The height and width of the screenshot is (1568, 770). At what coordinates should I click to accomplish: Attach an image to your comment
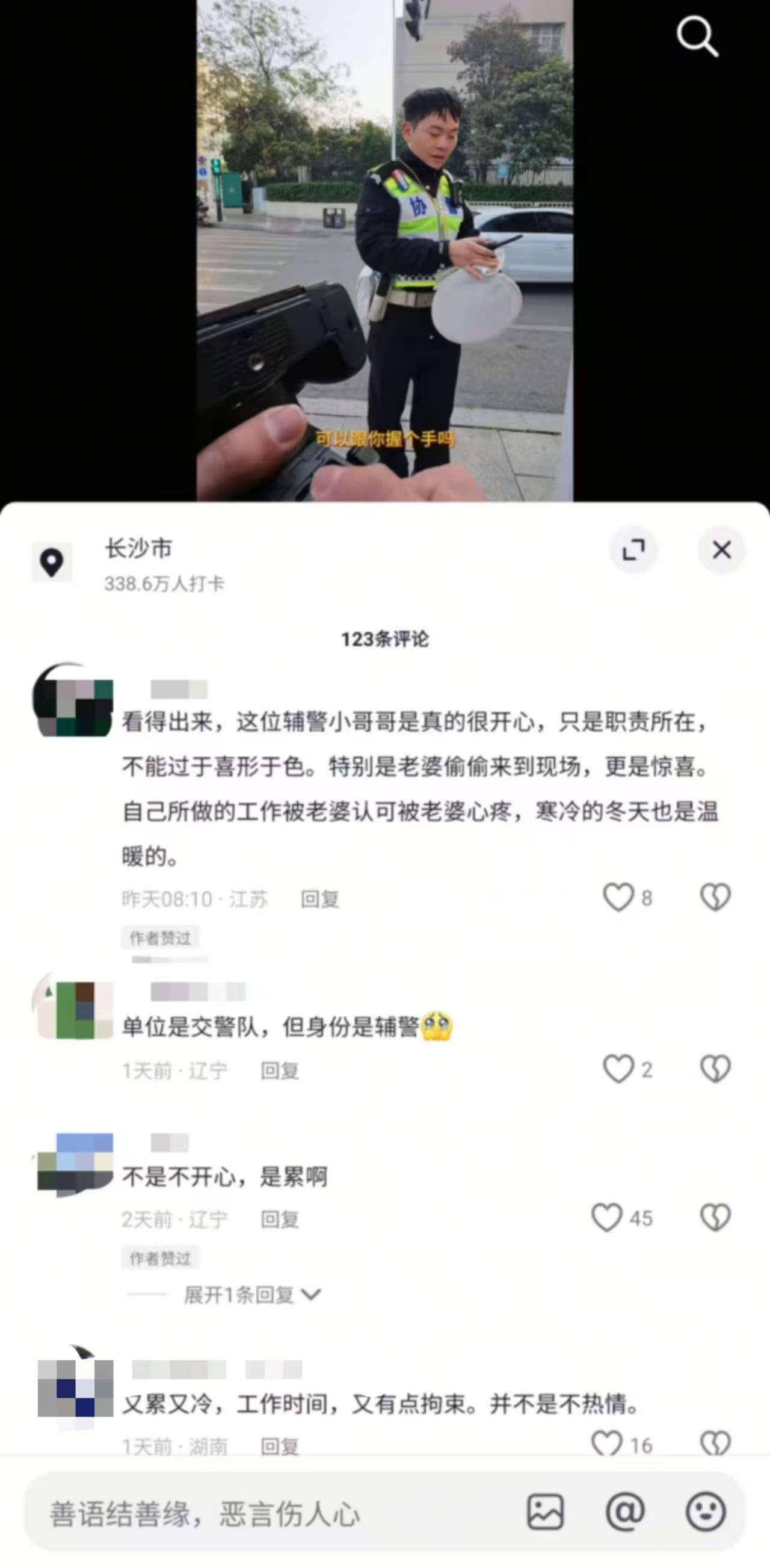tap(545, 1512)
